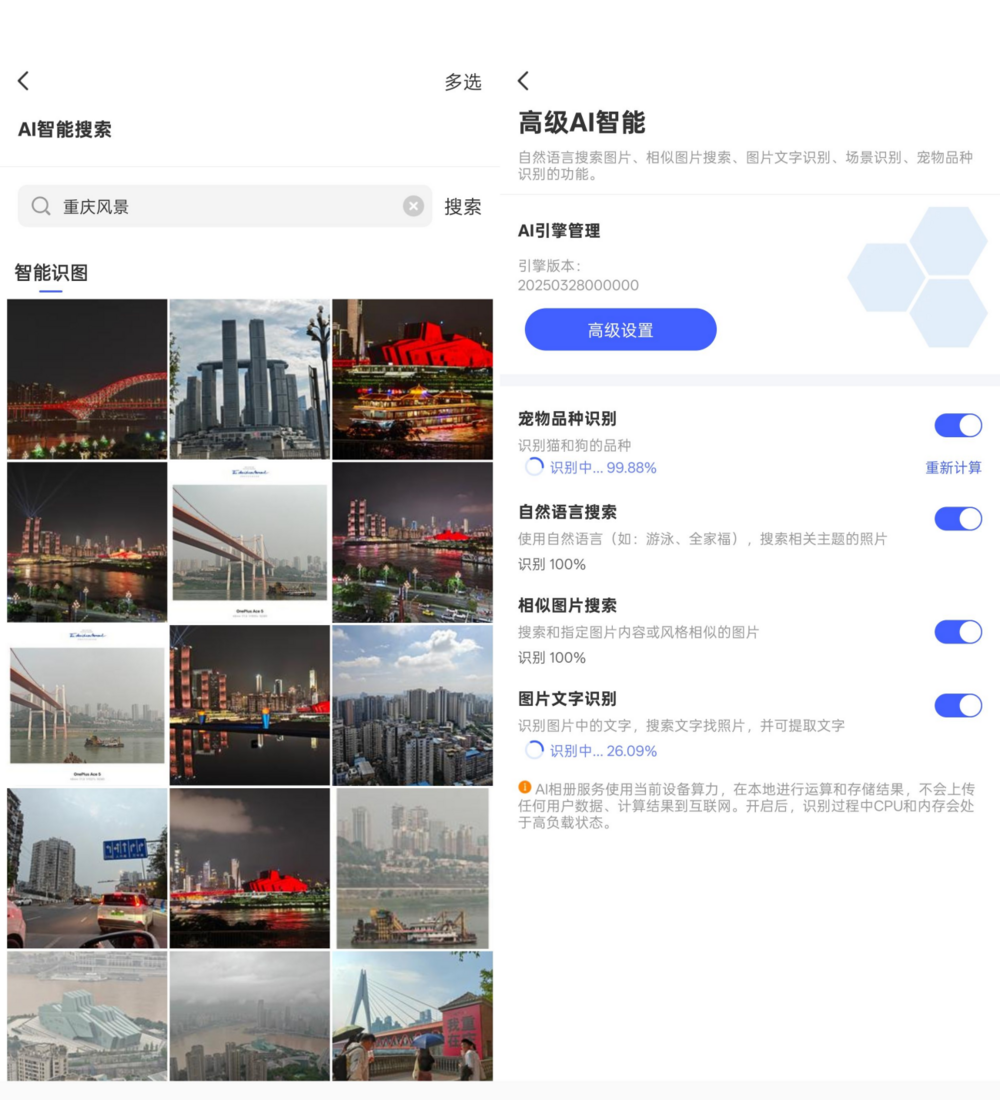Go back from the 高级AI智能 page
The width and height of the screenshot is (1000, 1100).
523,81
